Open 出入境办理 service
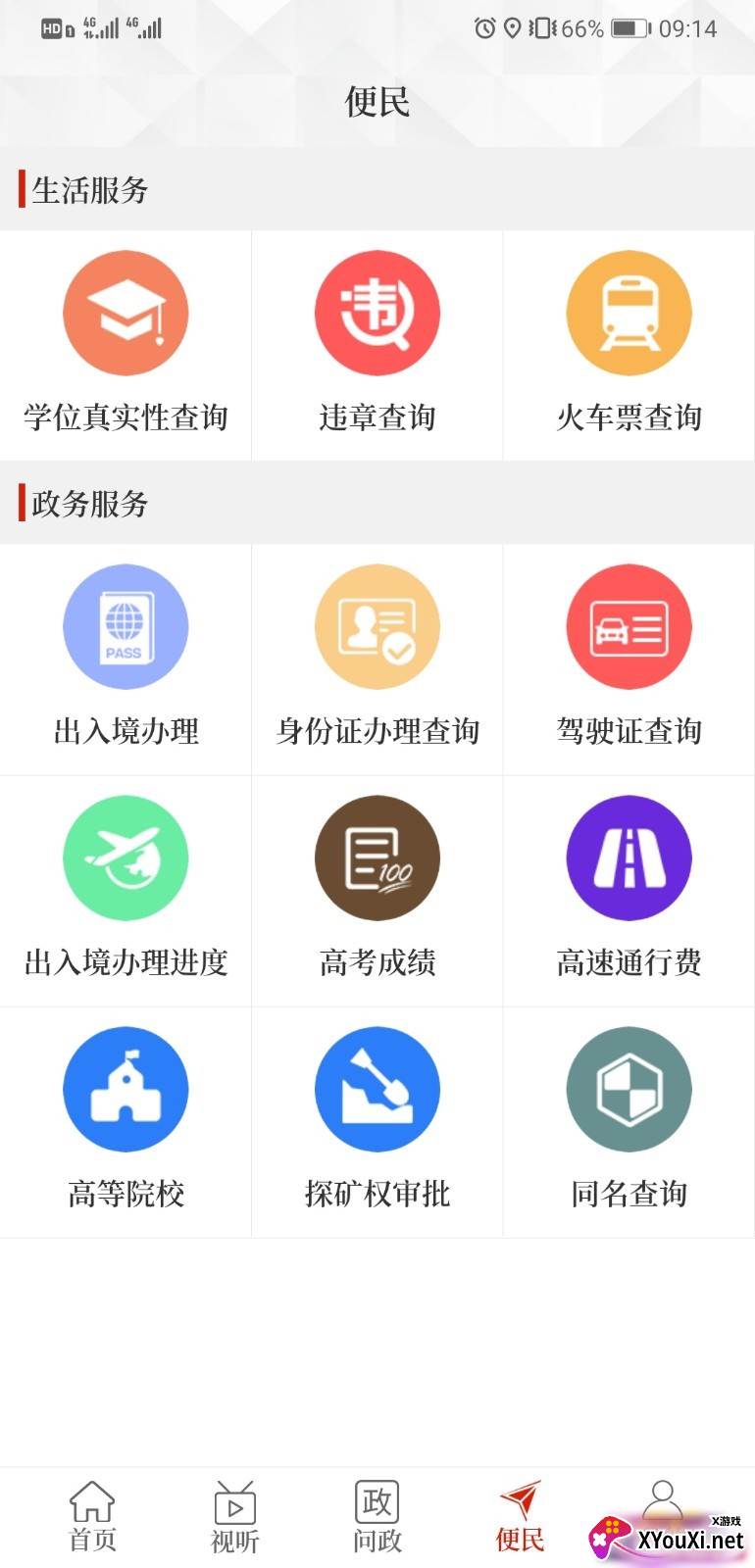755x1568 pixels. [x=126, y=659]
